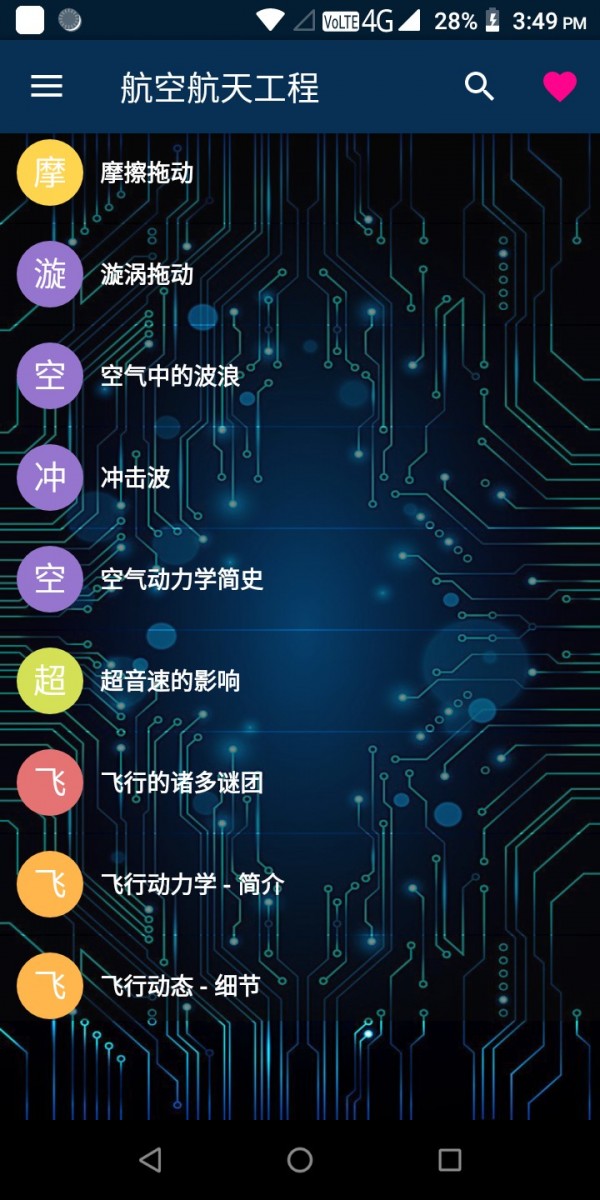600x1200 pixels.
Task: Open 超音速的影响
Action: point(170,681)
